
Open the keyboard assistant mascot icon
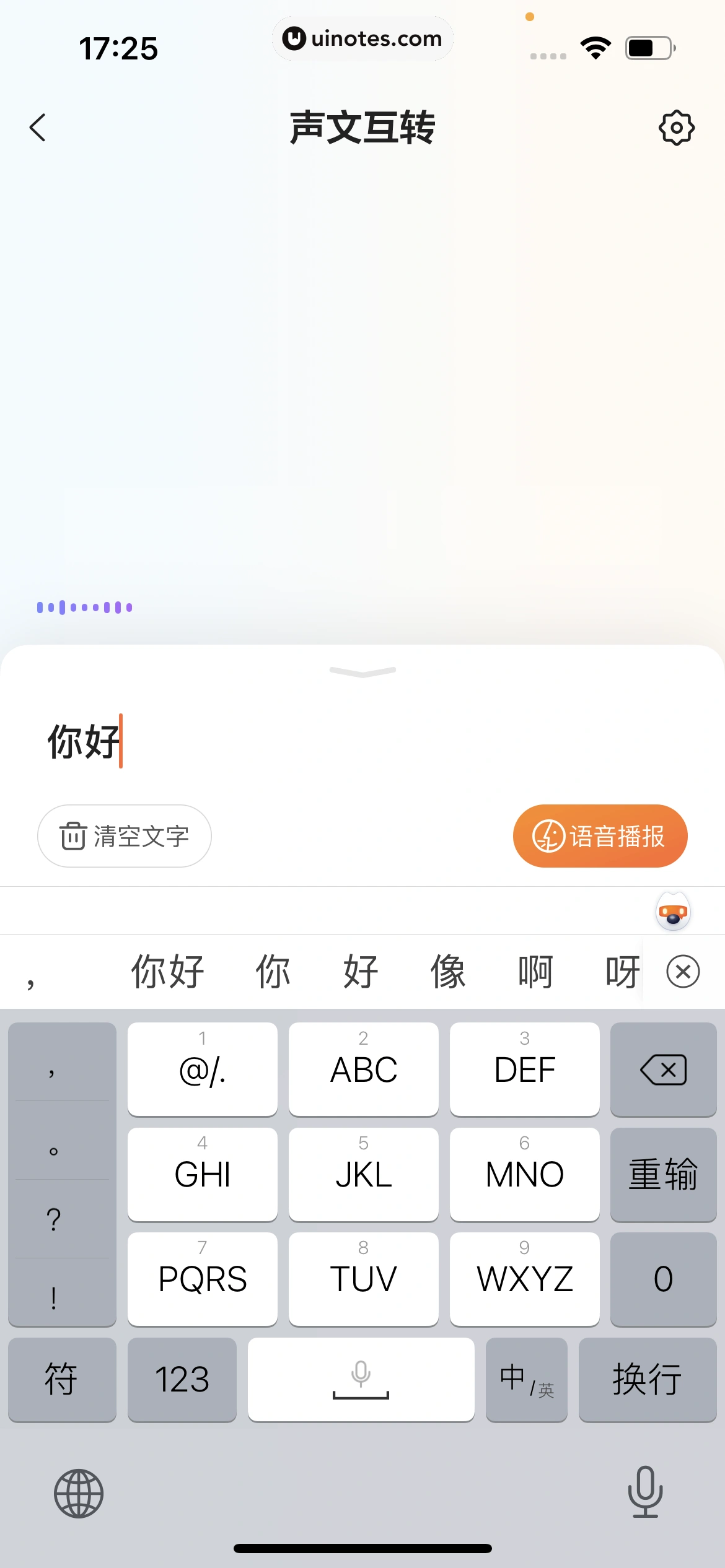click(x=673, y=912)
